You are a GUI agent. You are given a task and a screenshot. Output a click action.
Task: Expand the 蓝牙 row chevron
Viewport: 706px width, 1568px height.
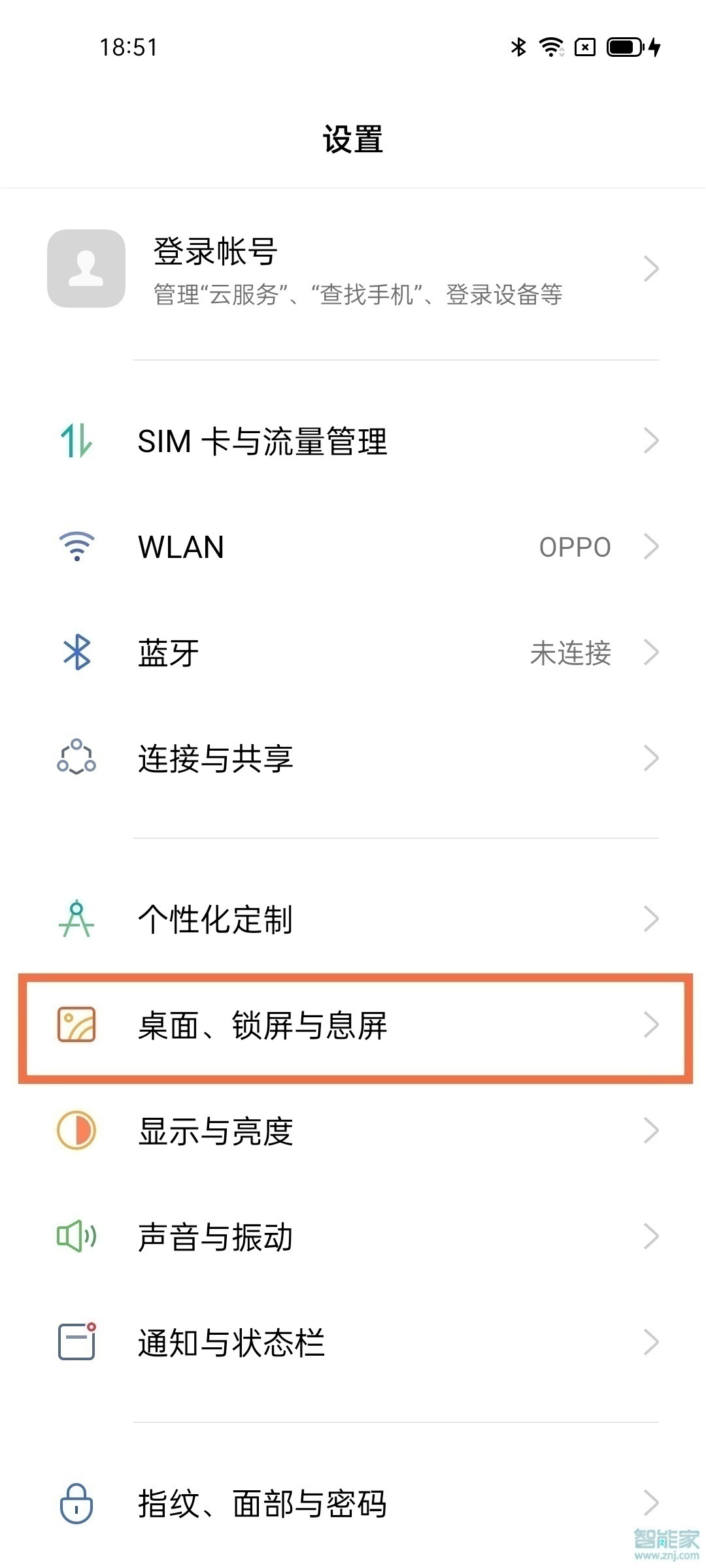650,653
